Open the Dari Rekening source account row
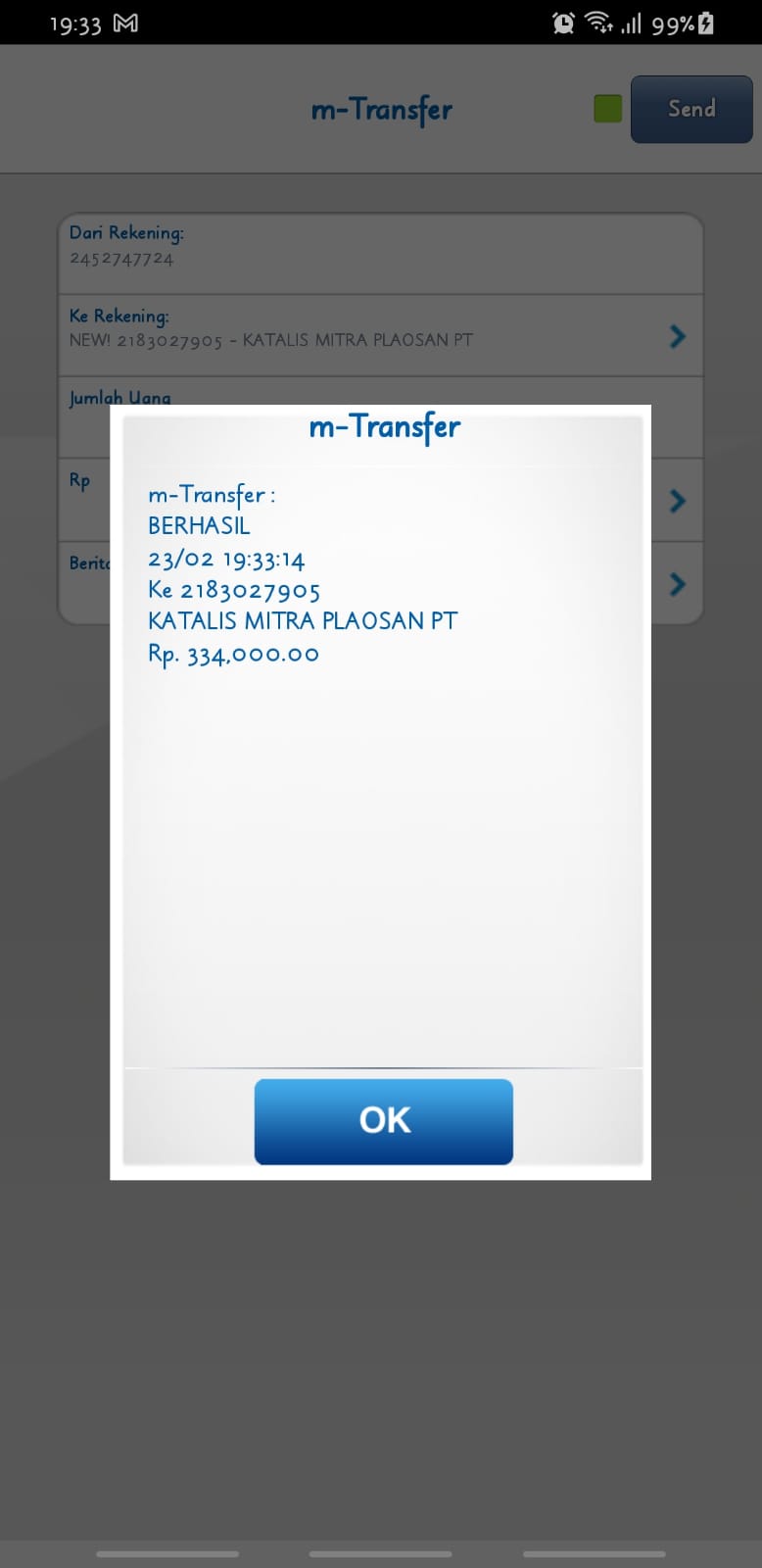Screen dimensions: 762x1568 pyautogui.click(x=381, y=254)
